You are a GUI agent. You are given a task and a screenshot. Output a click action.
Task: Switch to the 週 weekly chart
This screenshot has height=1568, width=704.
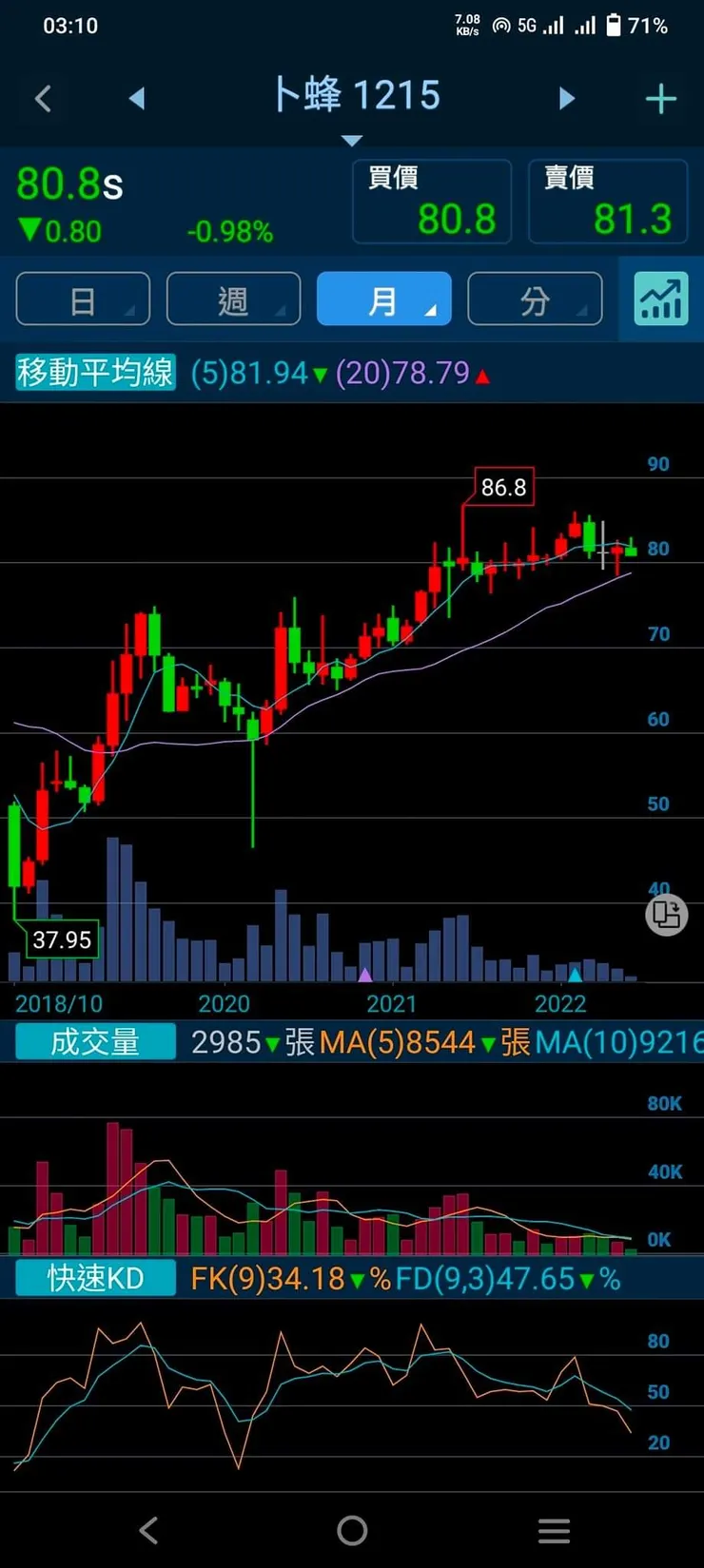click(233, 300)
